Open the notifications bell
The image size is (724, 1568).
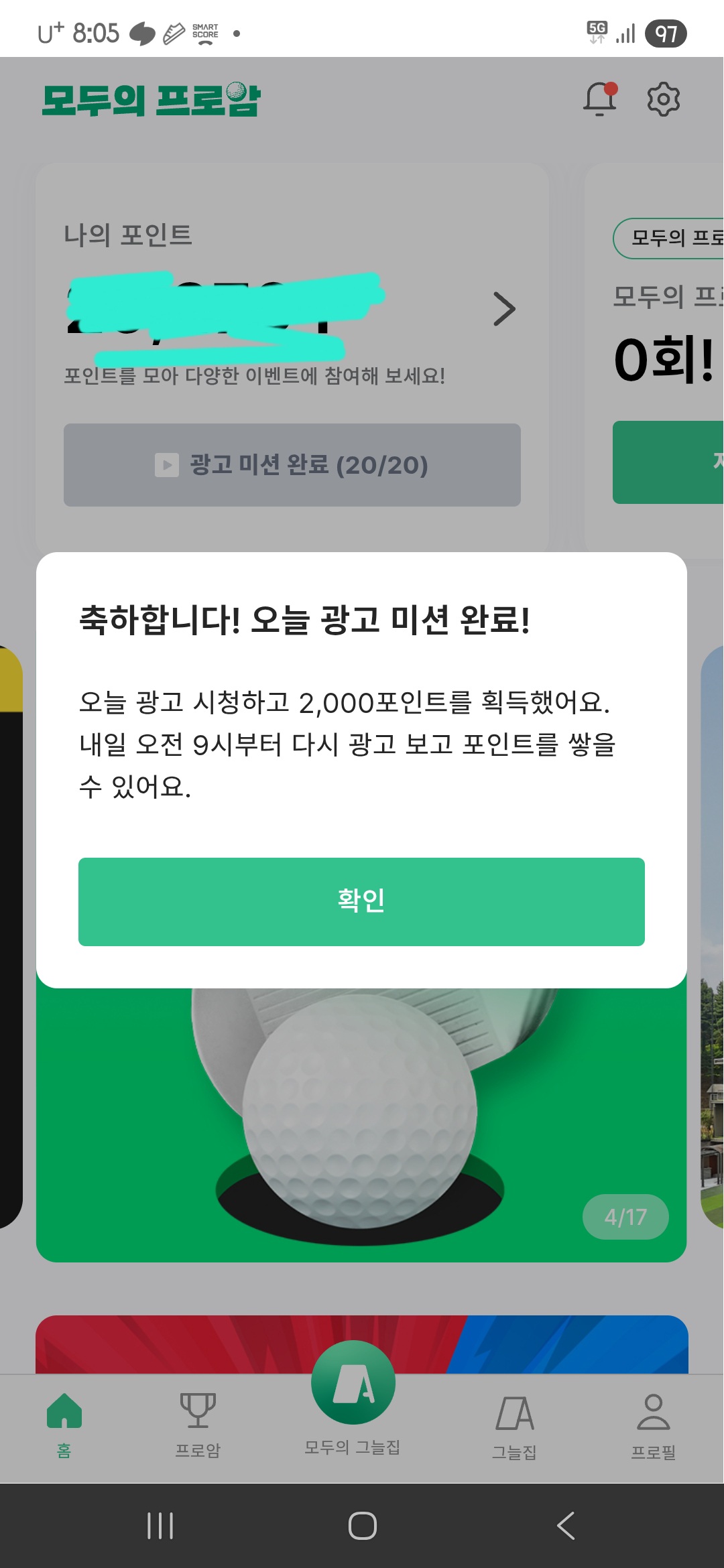pos(599,100)
